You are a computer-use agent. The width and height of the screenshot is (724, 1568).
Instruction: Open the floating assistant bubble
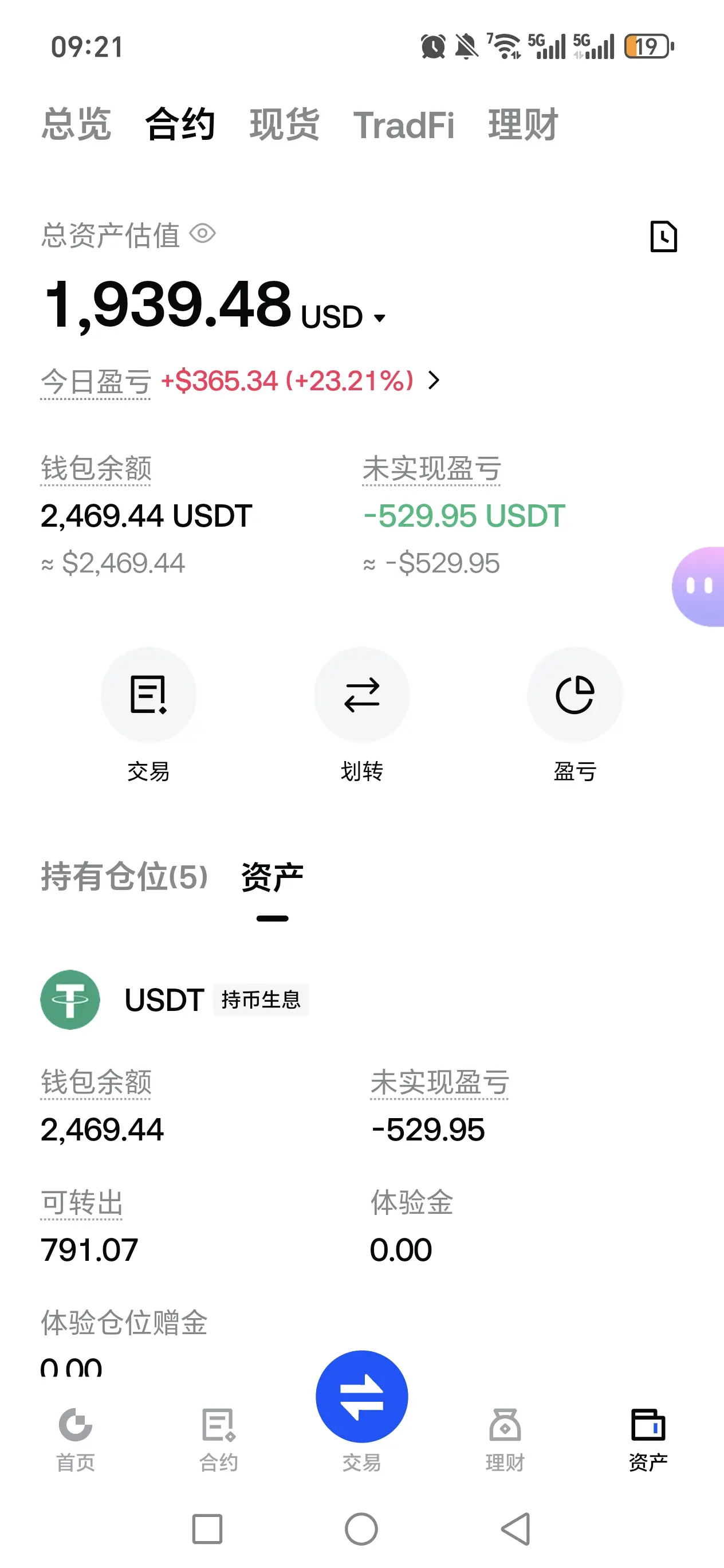point(700,586)
